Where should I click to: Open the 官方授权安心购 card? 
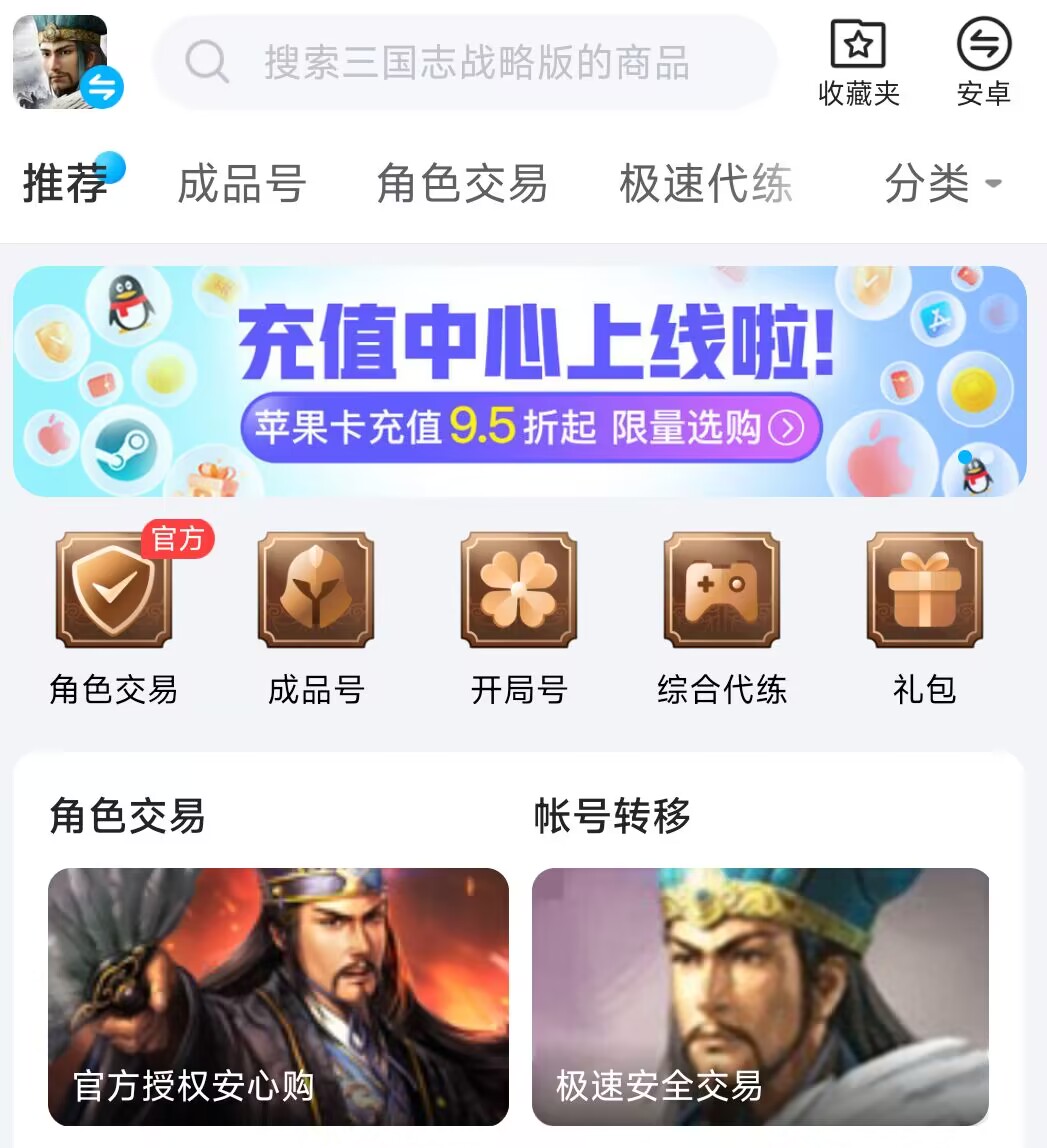pyautogui.click(x=278, y=996)
